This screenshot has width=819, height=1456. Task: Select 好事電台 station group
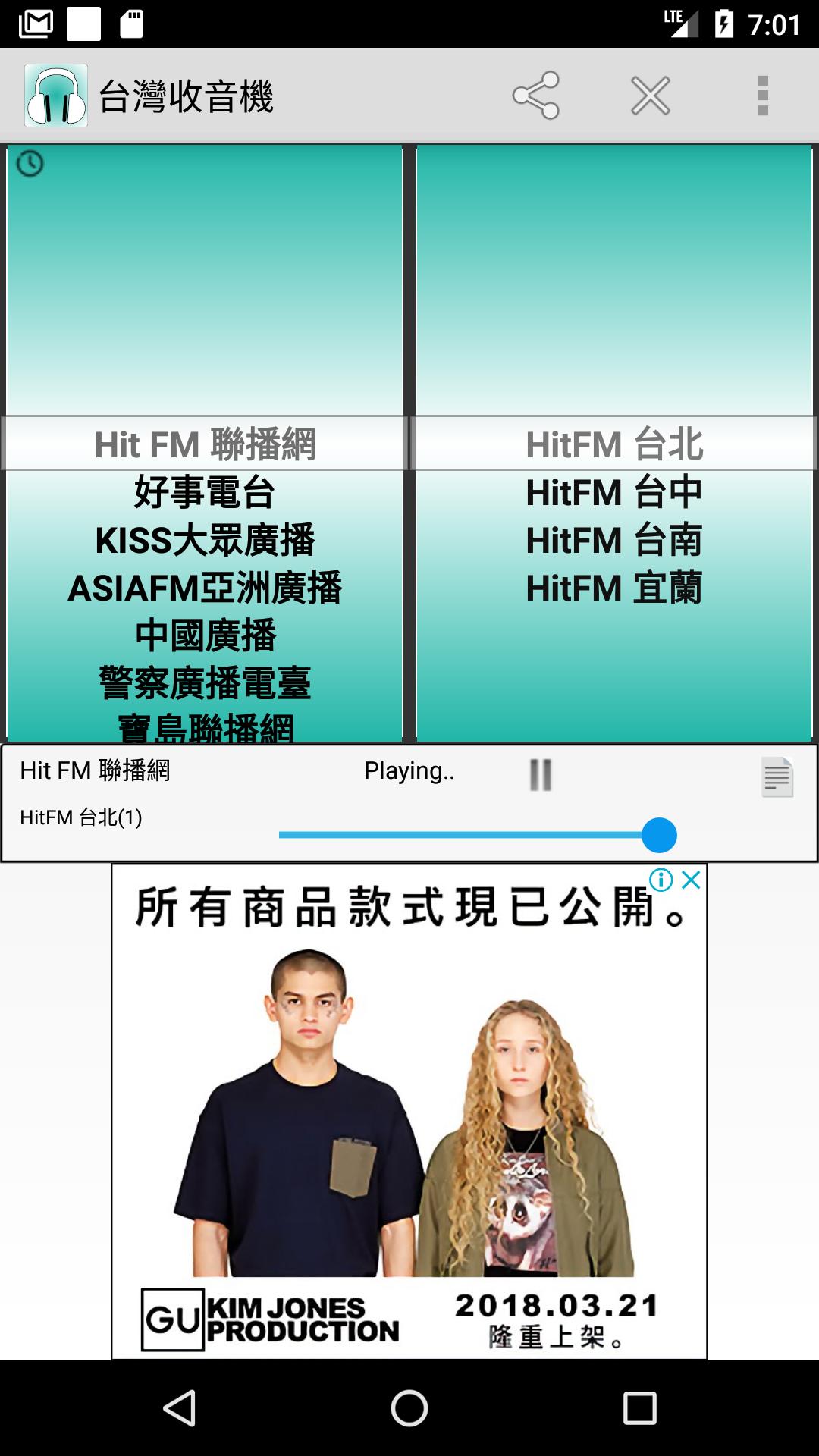click(205, 492)
